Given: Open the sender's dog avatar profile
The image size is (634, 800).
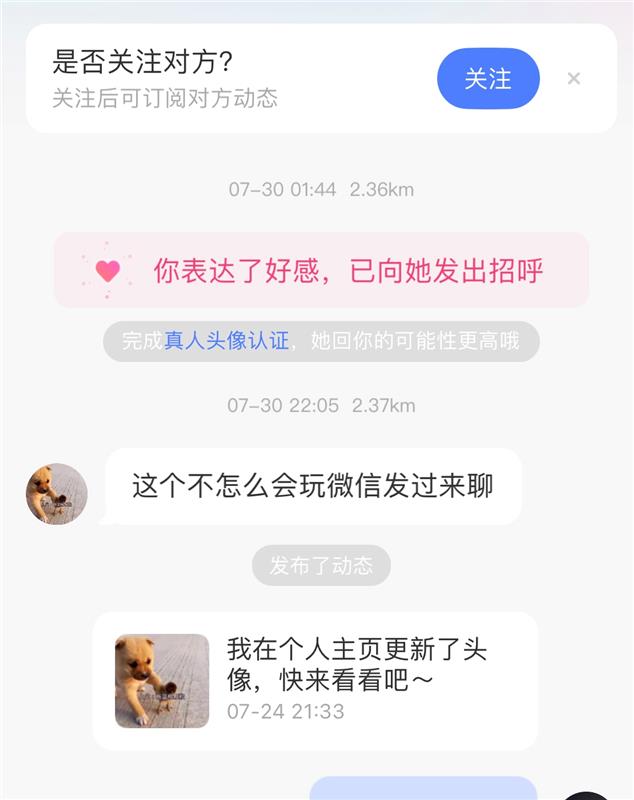Looking at the screenshot, I should (x=57, y=493).
